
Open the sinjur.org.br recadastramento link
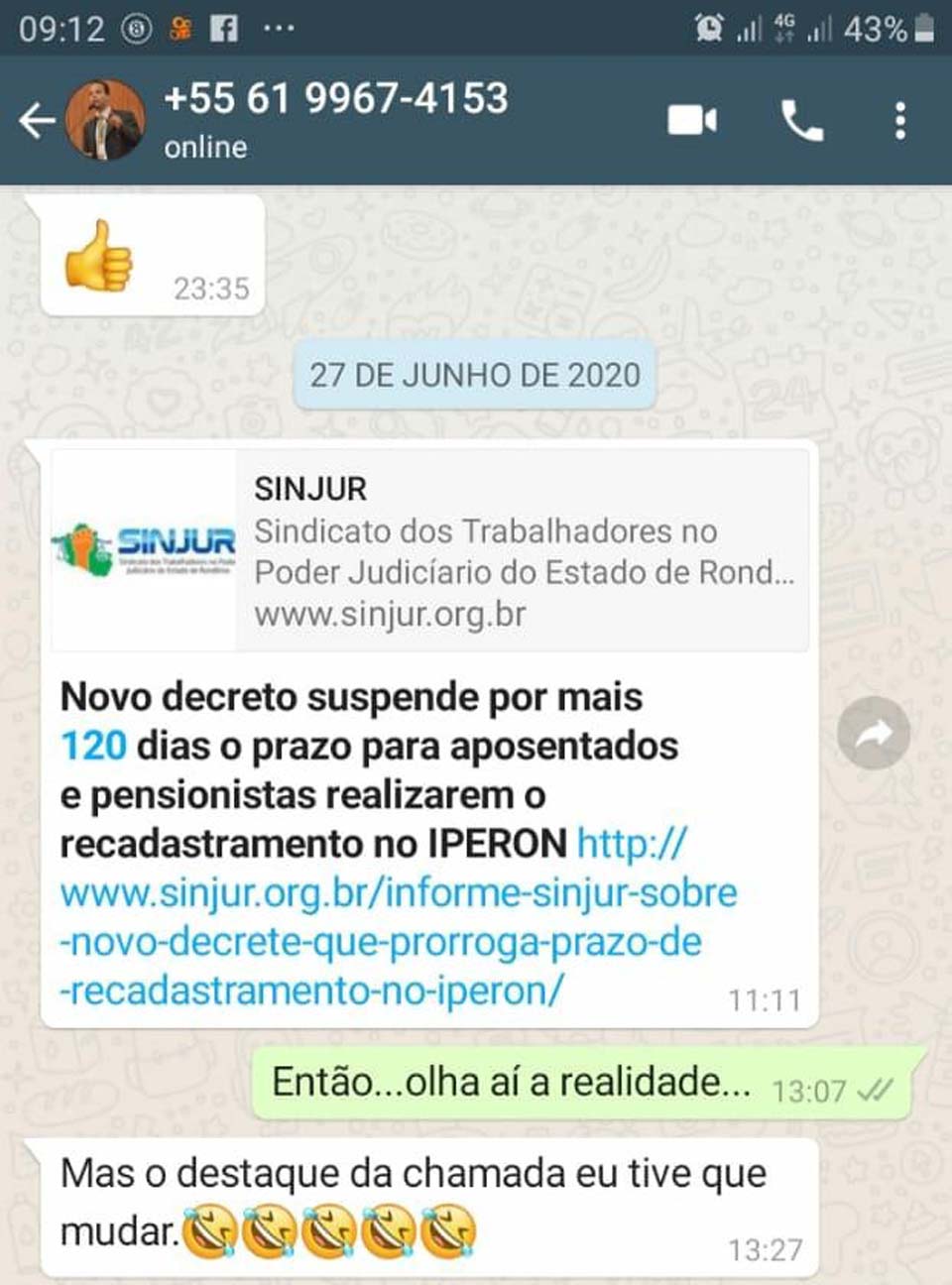[x=397, y=918]
